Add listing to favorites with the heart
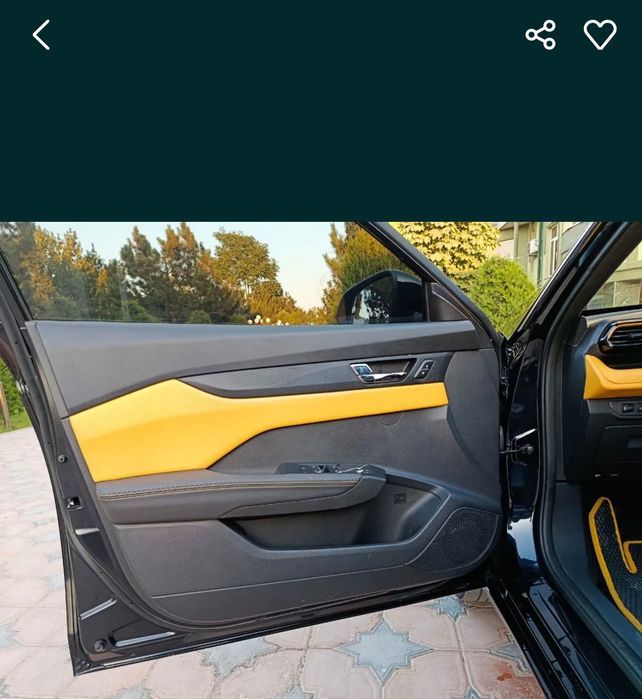642x699 pixels. pos(600,35)
